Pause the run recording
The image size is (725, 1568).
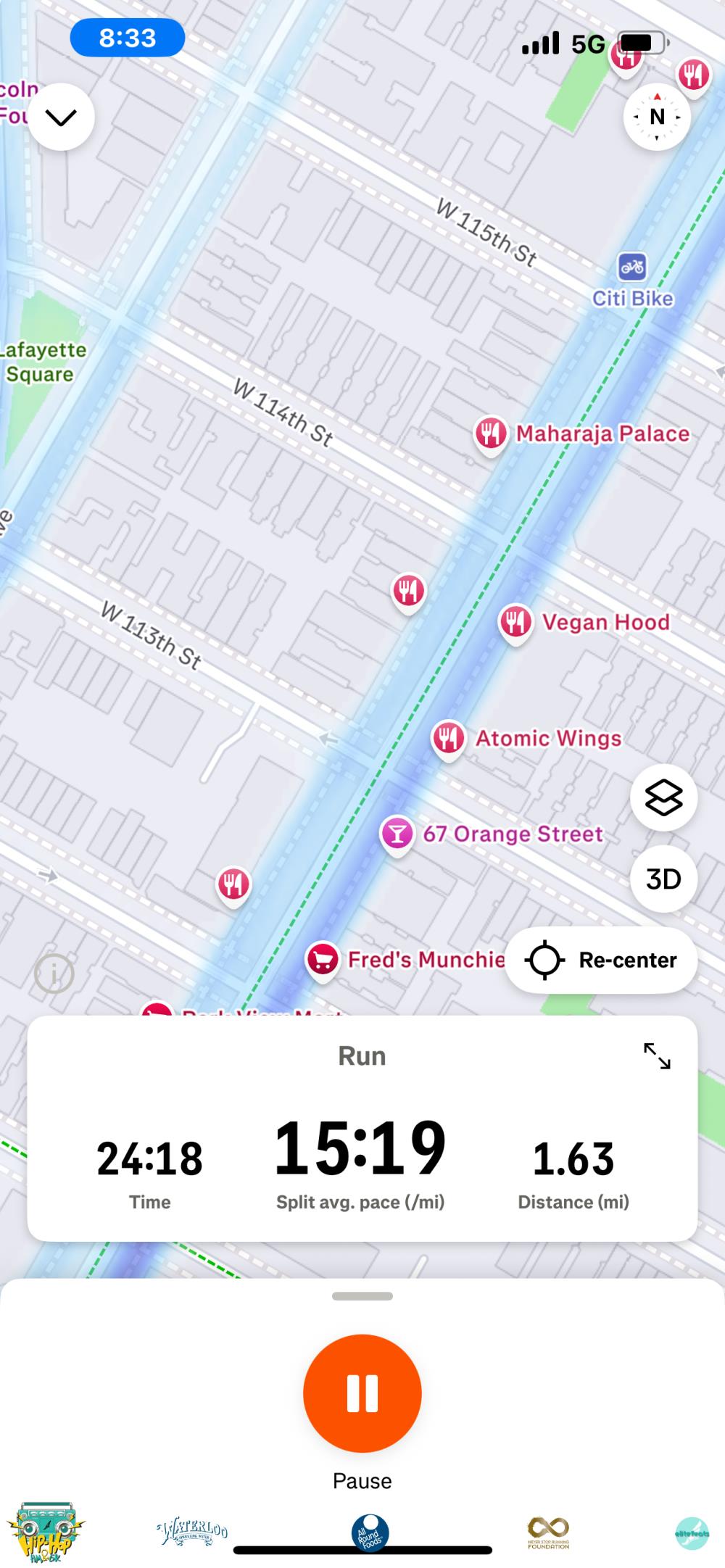[362, 1393]
